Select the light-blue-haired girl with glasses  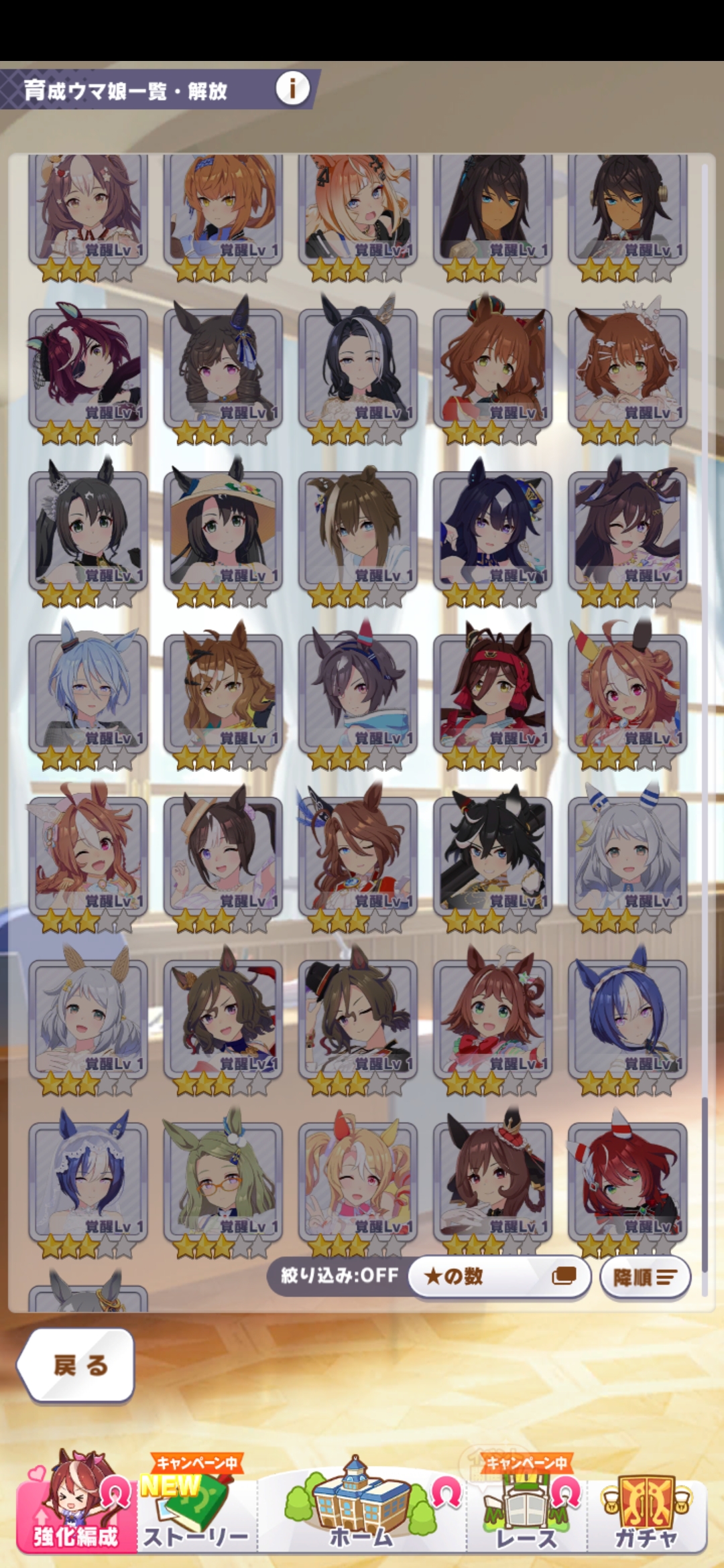pos(88,690)
